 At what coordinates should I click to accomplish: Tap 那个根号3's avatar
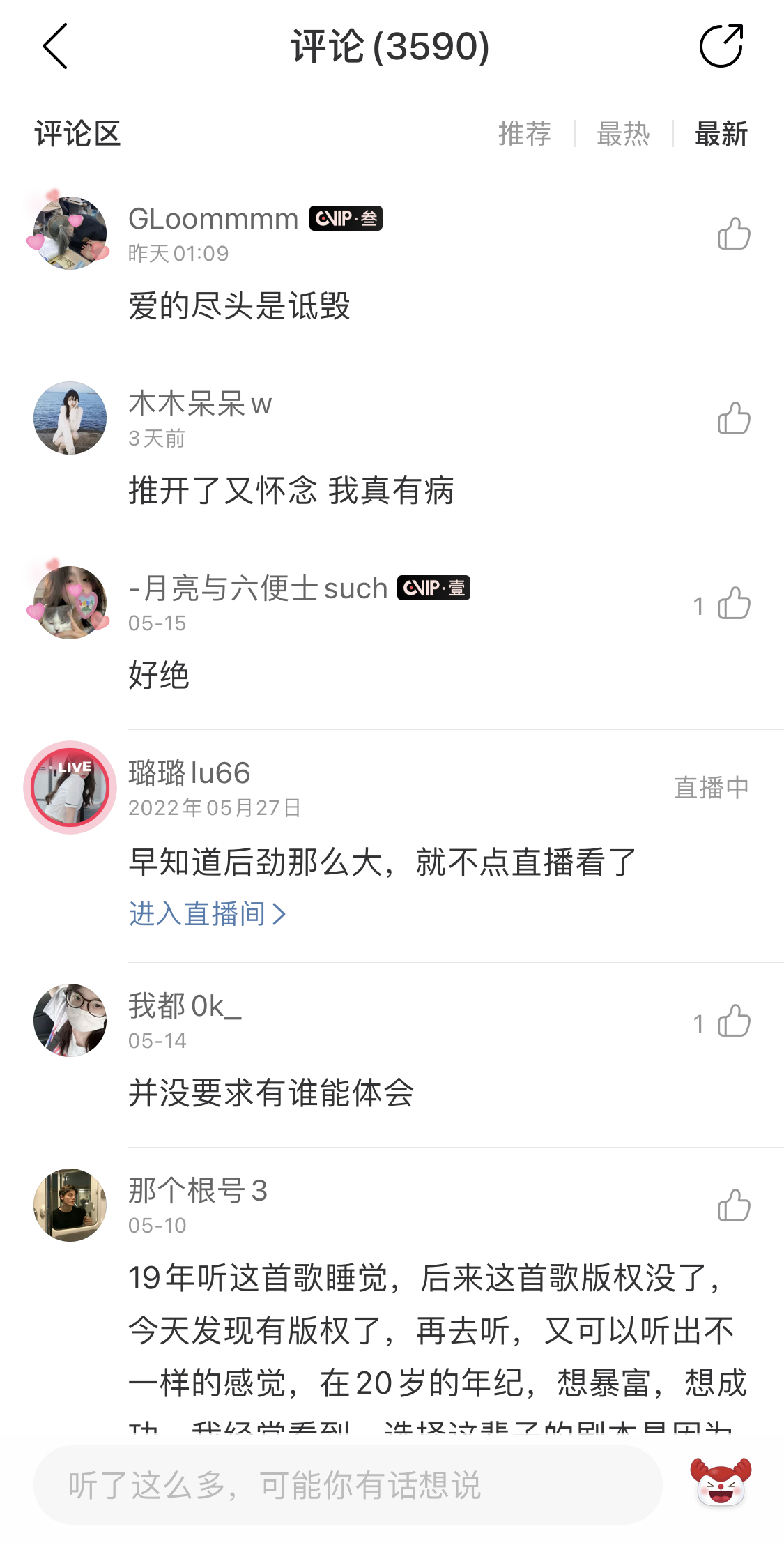70,1205
